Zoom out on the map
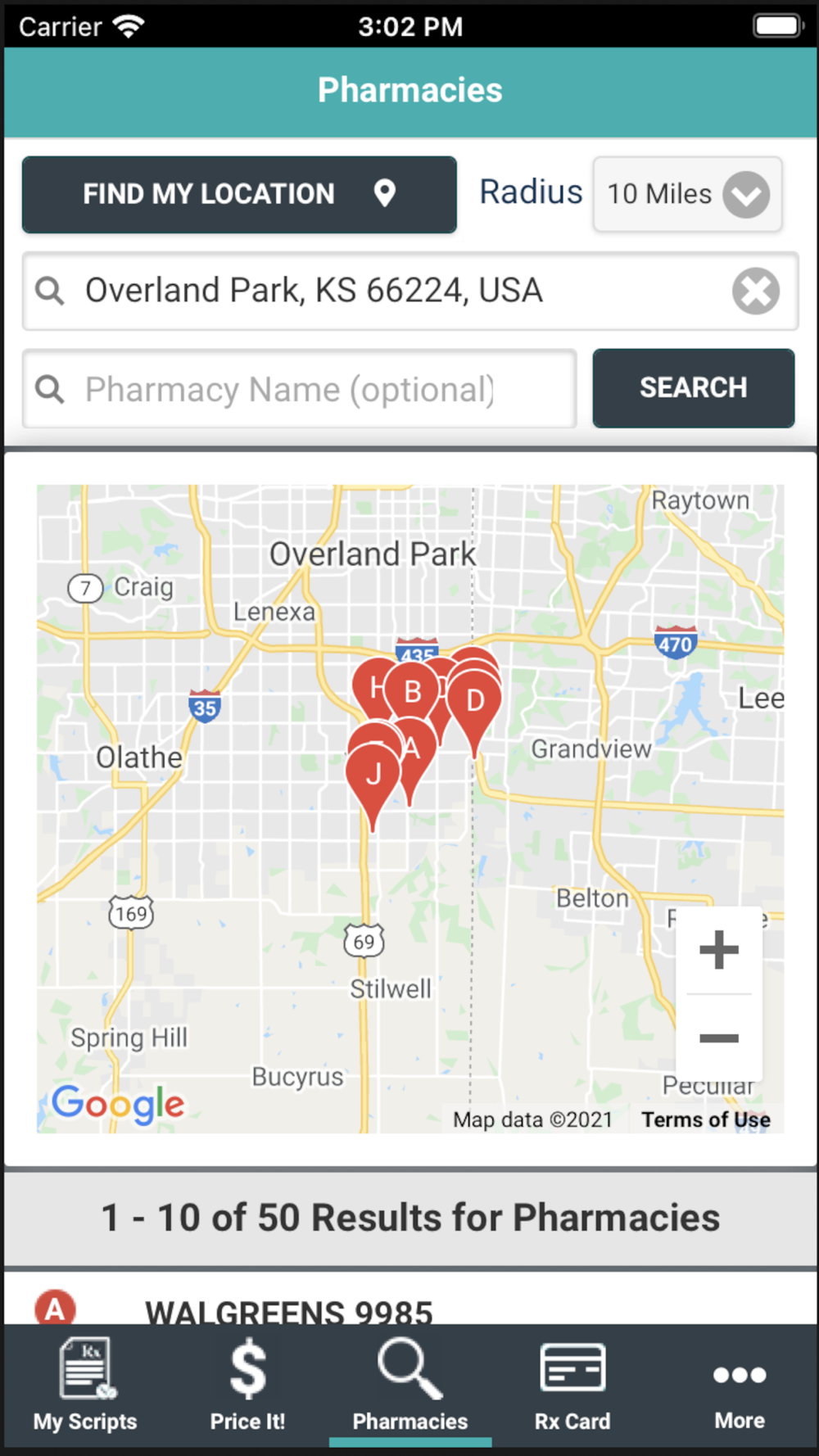Image resolution: width=819 pixels, height=1456 pixels. (x=719, y=1038)
